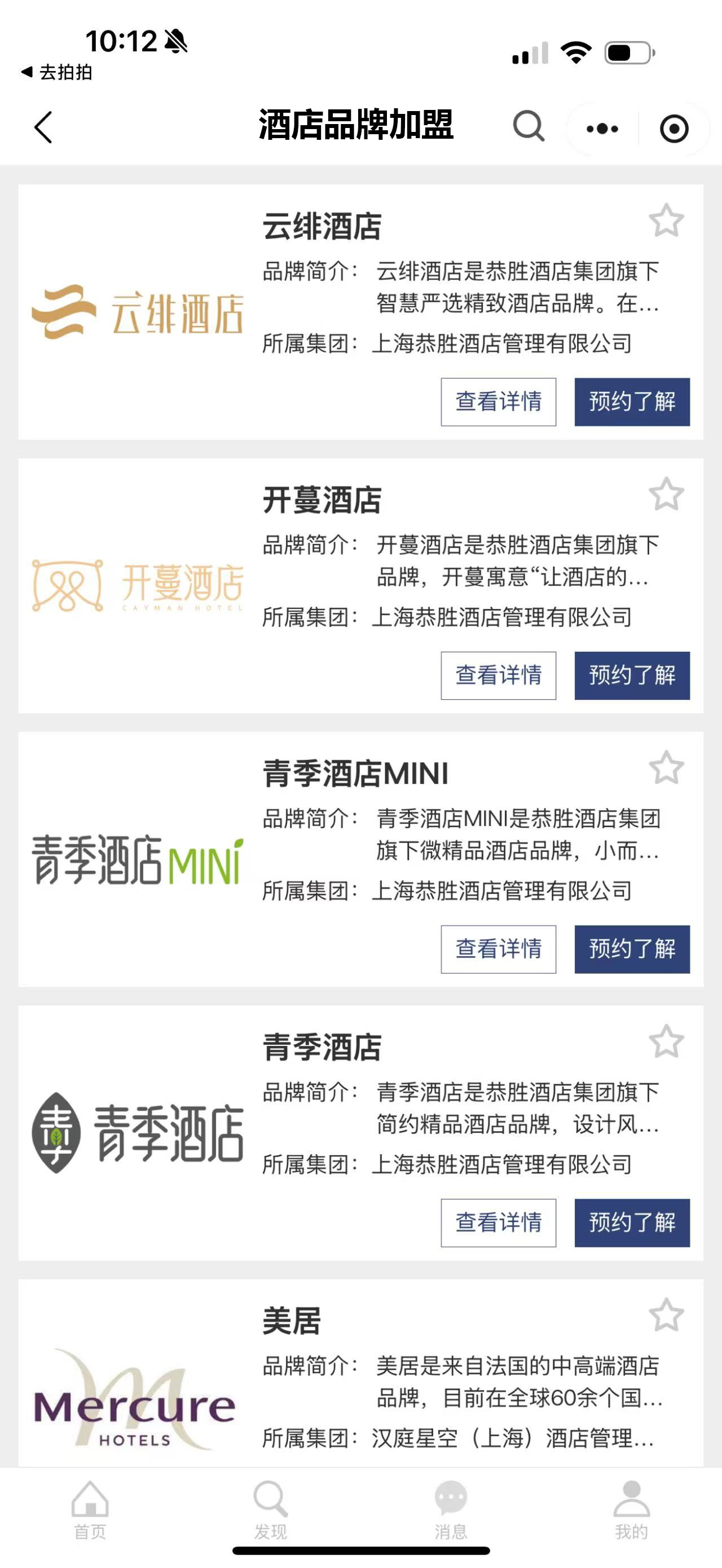View details for 云绯酒店
This screenshot has width=722, height=1568.
click(499, 402)
